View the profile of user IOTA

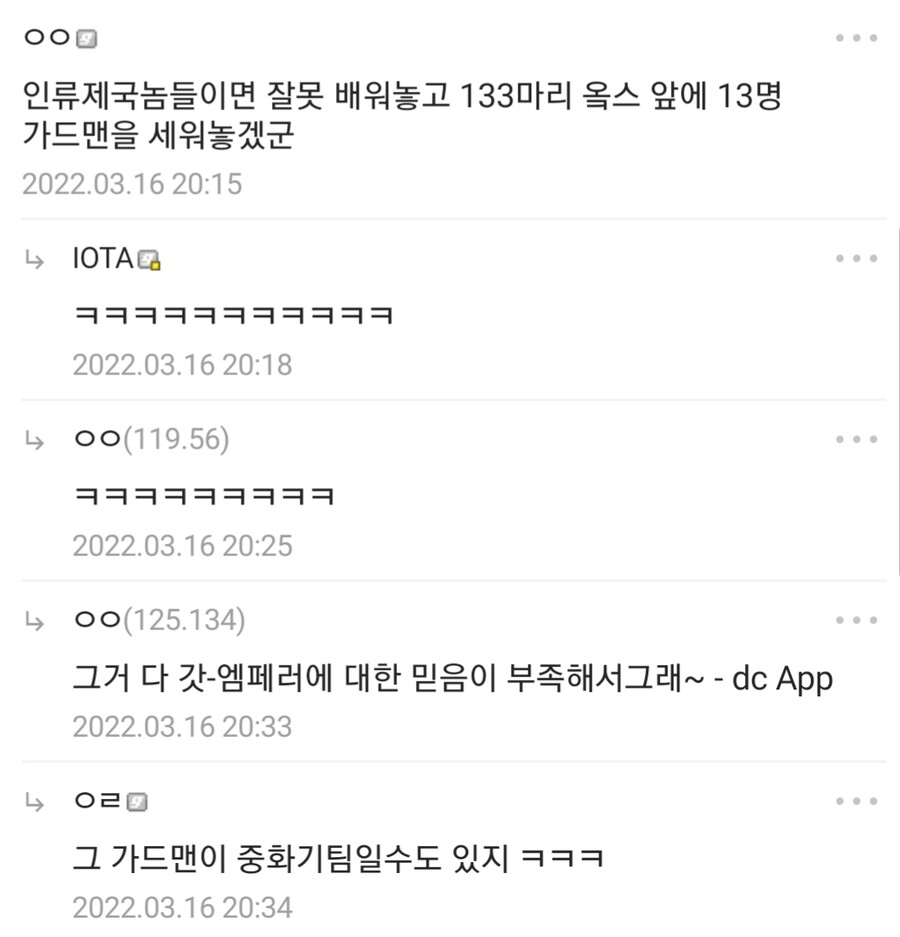(104, 259)
